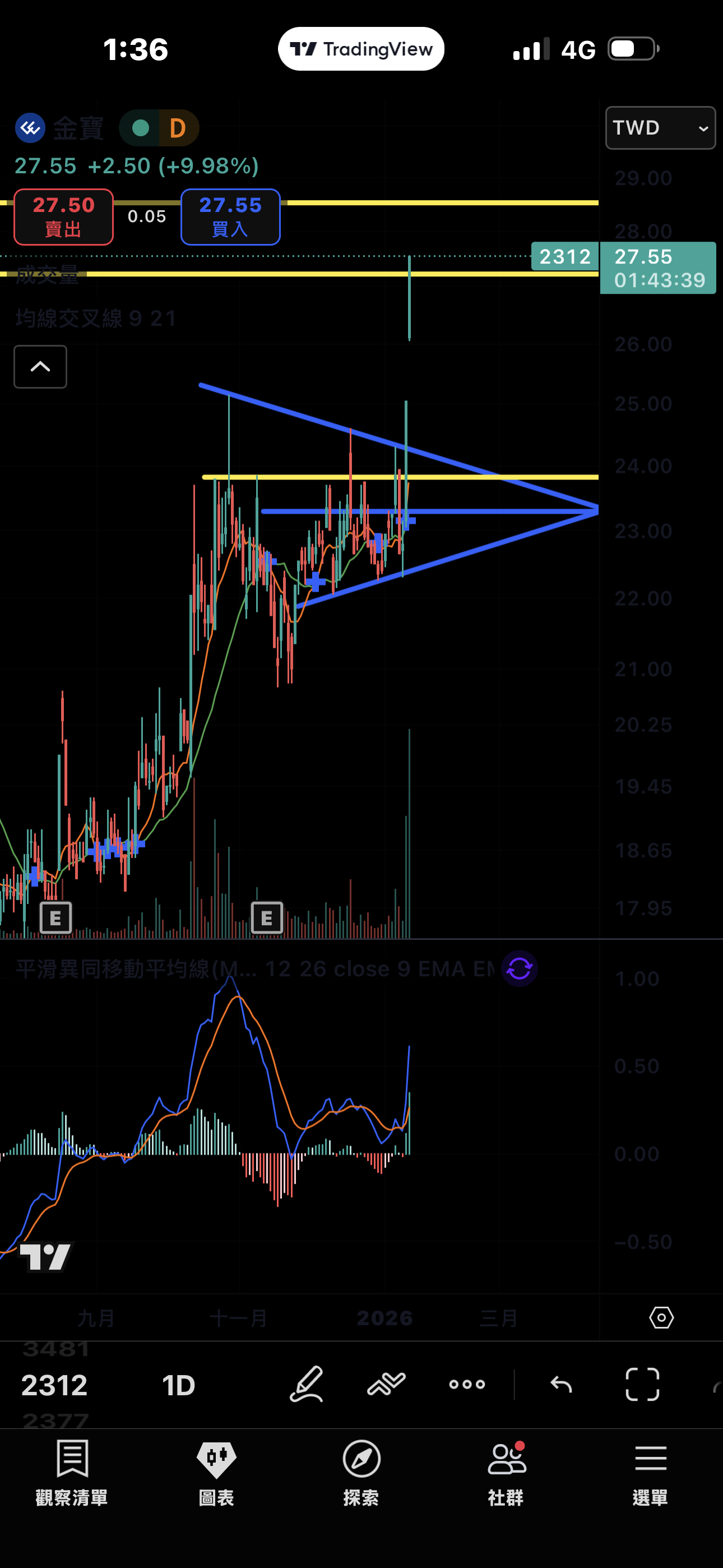Collapse the indicator legend with the chevron
This screenshot has width=723, height=1568.
40,366
